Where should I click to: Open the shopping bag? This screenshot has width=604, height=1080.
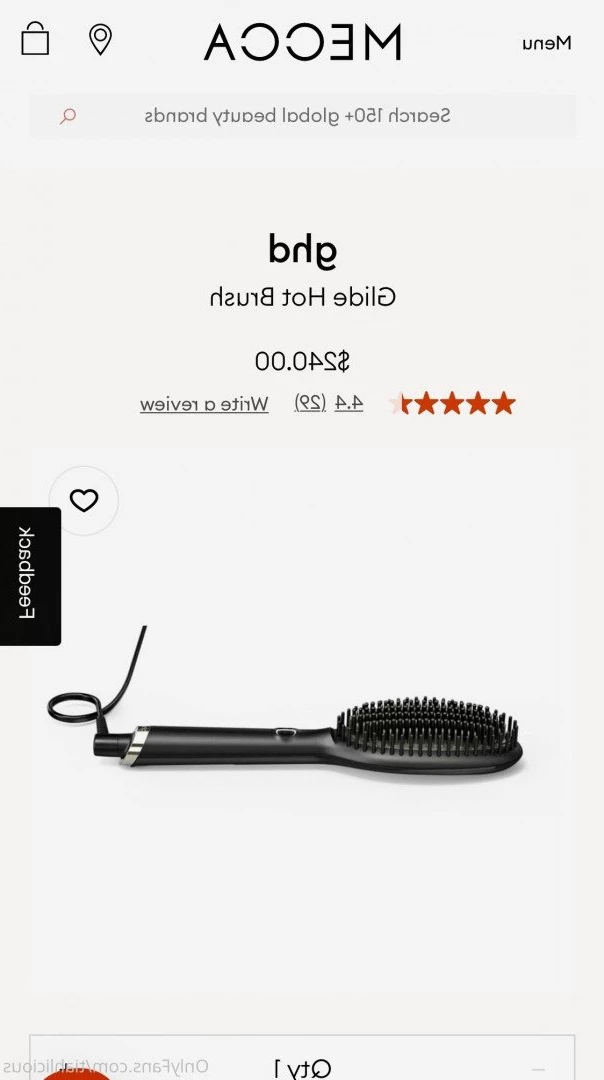[35, 40]
